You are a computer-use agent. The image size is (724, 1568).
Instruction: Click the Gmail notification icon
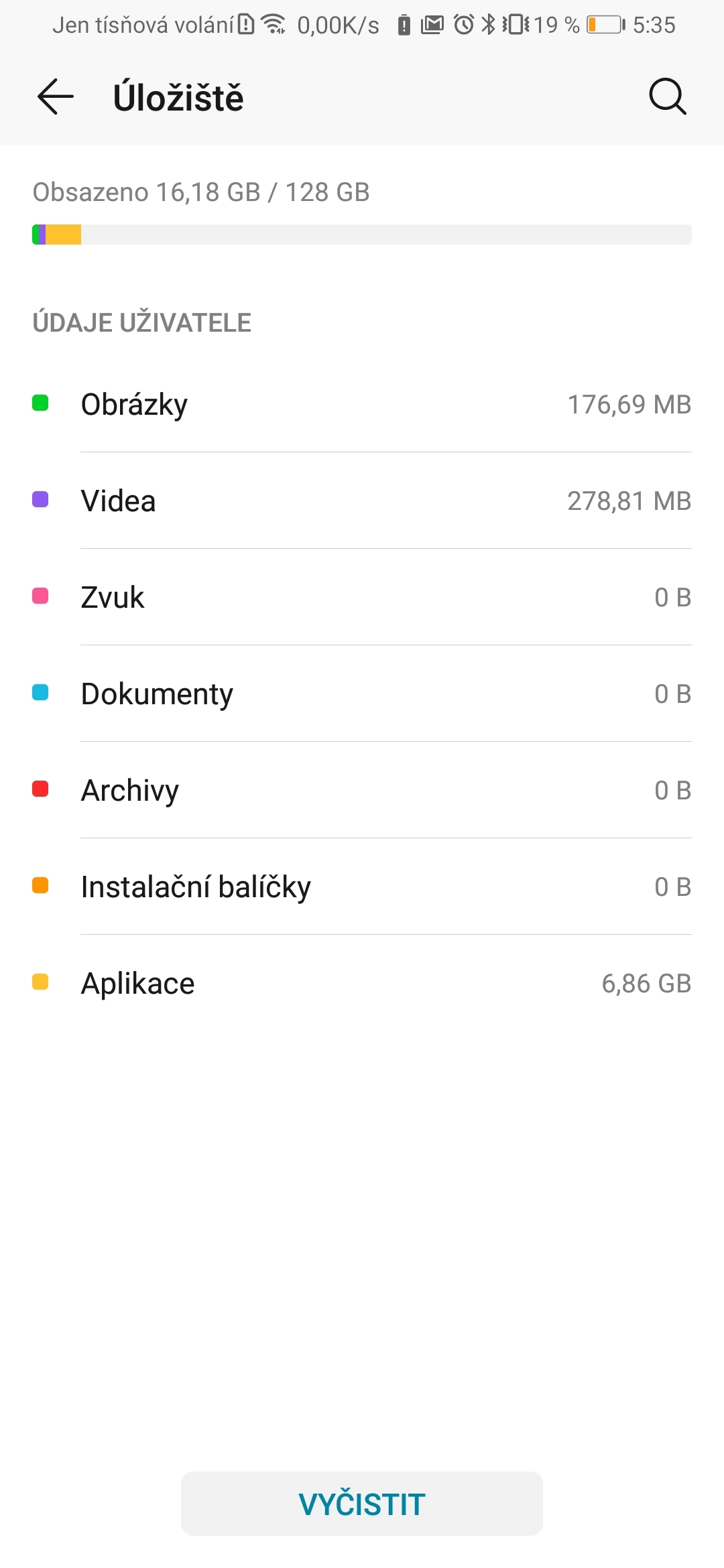coord(432,24)
